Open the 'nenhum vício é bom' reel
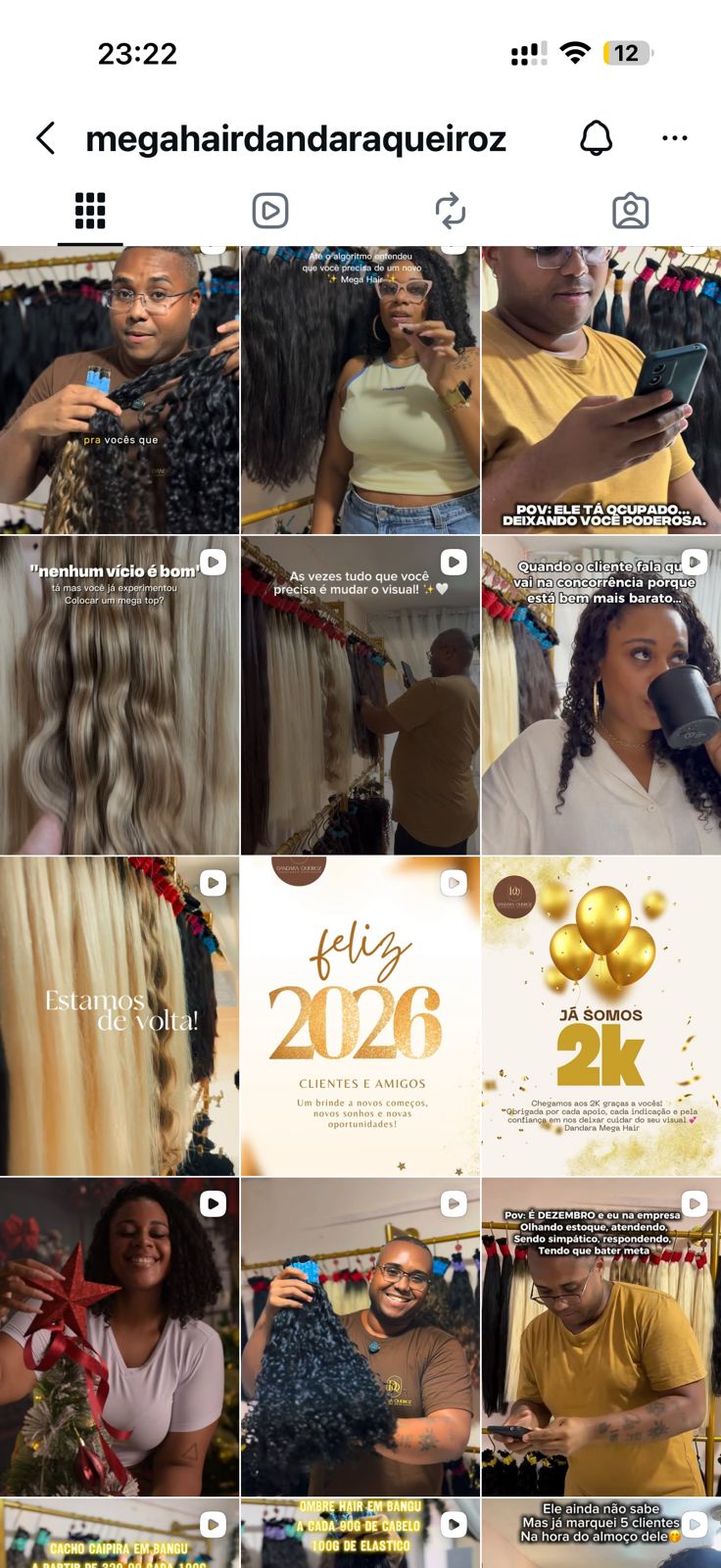 click(120, 695)
